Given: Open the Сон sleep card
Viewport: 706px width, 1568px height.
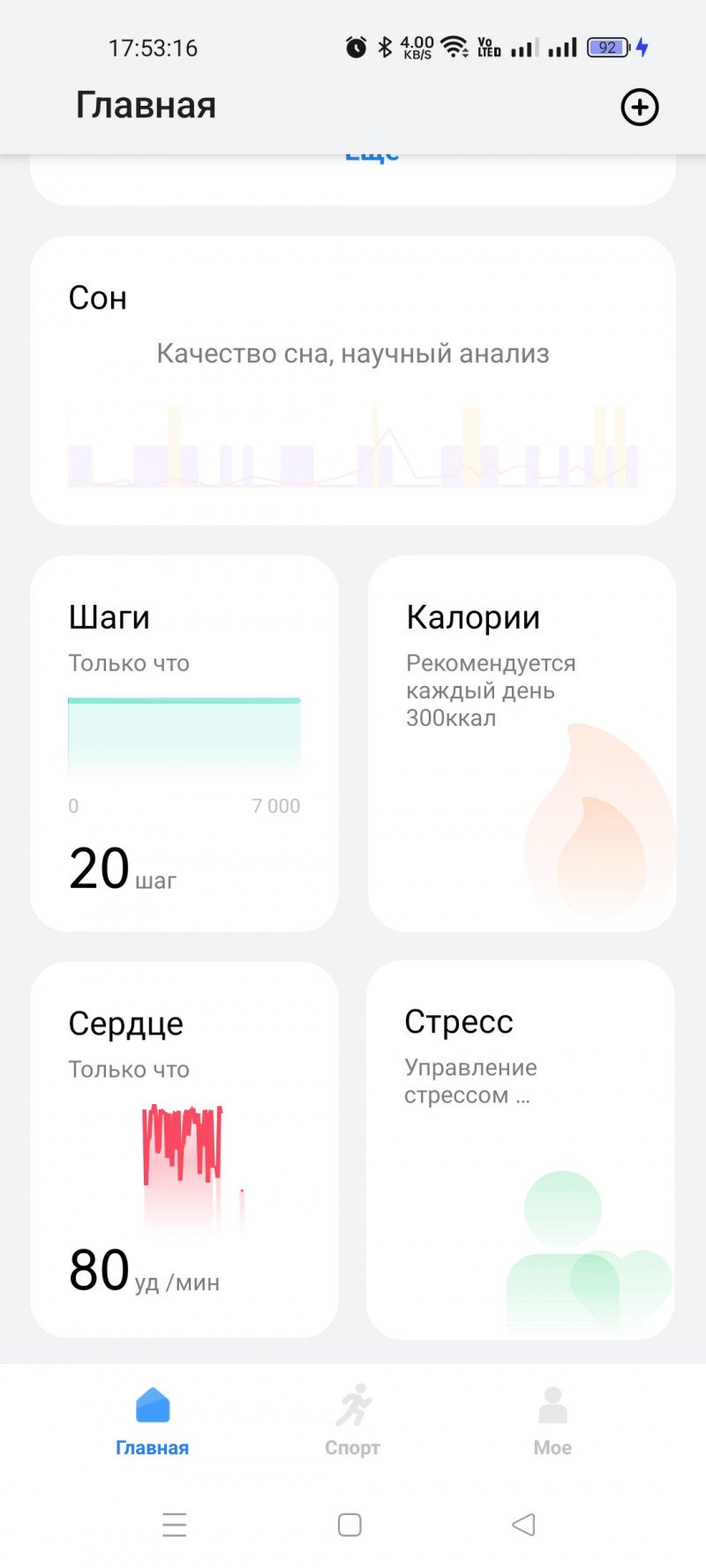Looking at the screenshot, I should click(x=353, y=380).
